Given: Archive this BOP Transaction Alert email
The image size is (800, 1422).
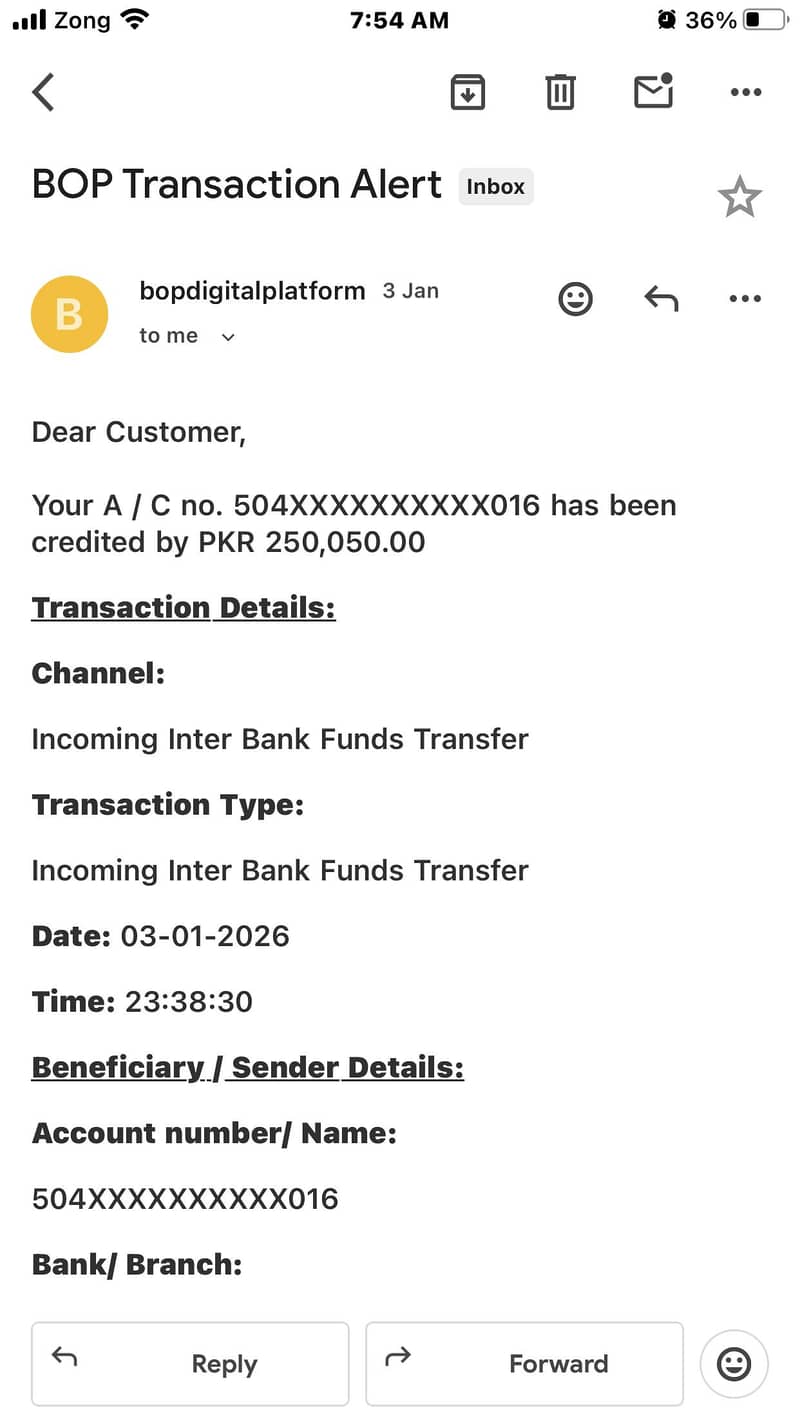Looking at the screenshot, I should point(468,92).
